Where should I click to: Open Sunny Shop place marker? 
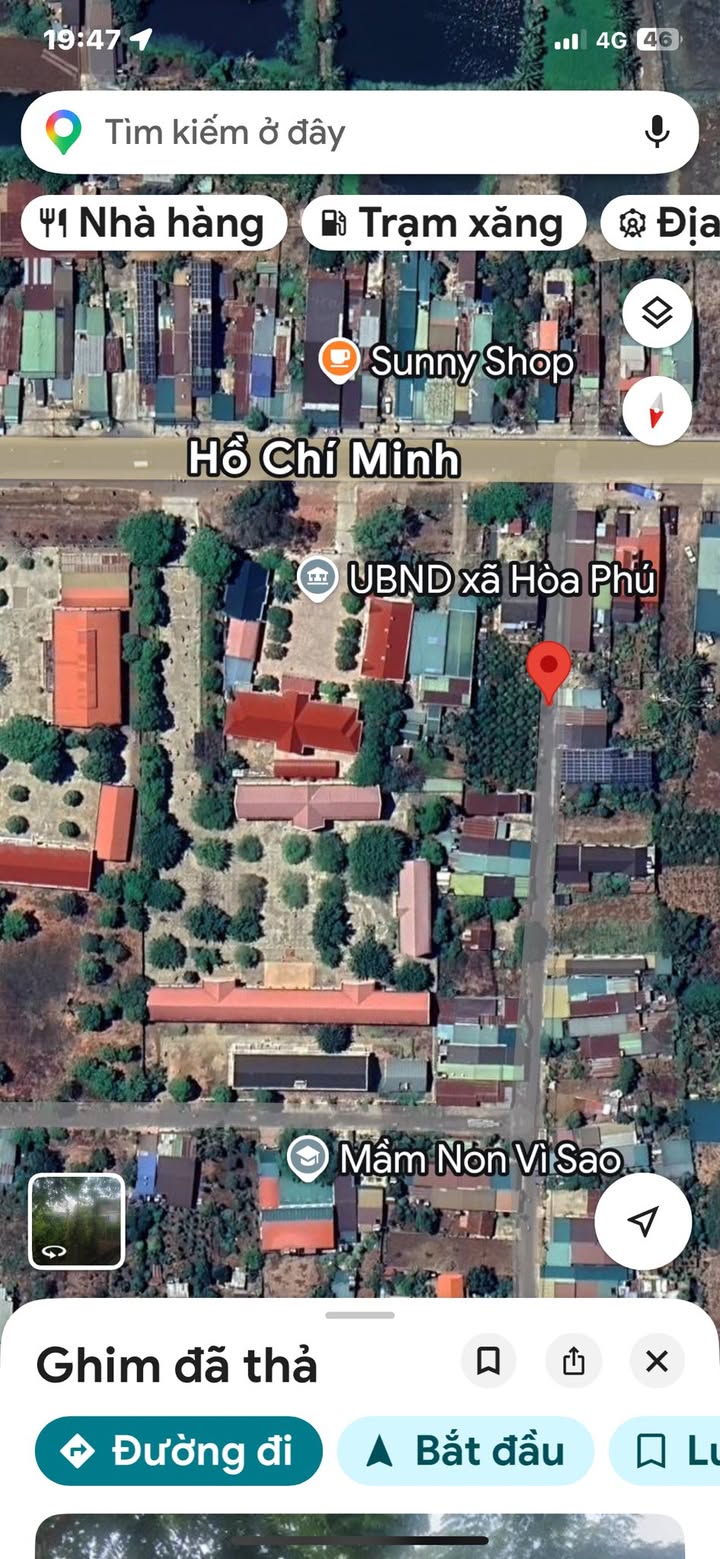click(339, 361)
